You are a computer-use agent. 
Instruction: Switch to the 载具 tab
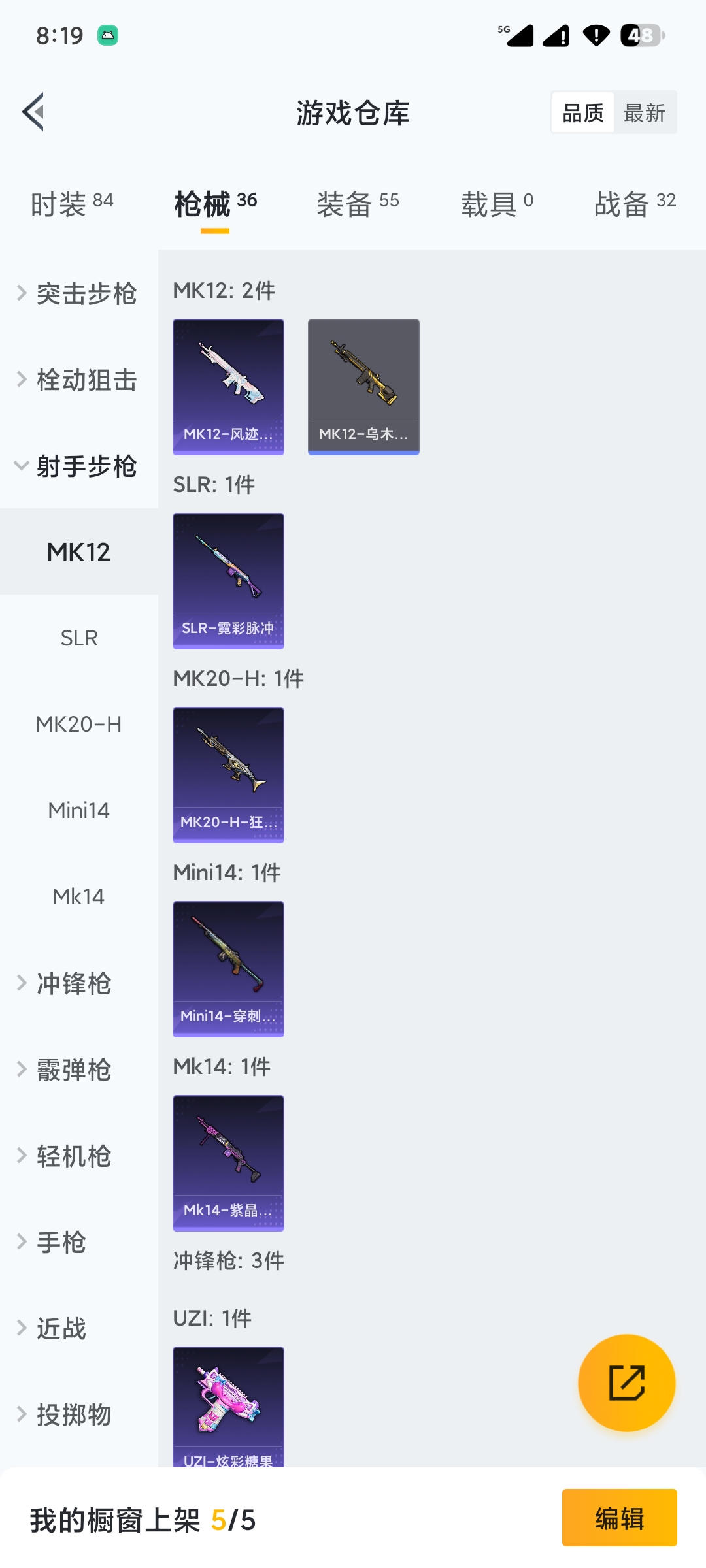497,204
